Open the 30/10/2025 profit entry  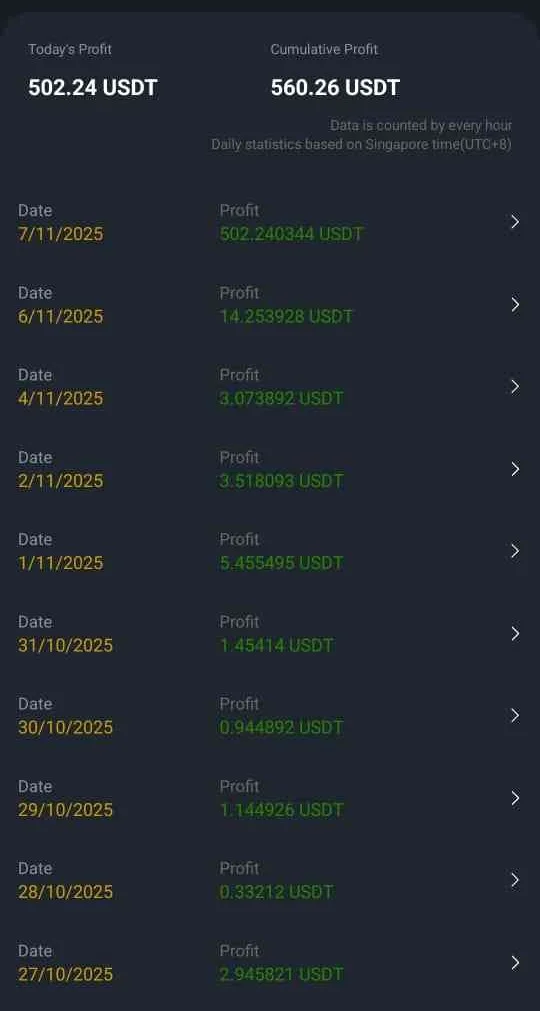[270, 716]
